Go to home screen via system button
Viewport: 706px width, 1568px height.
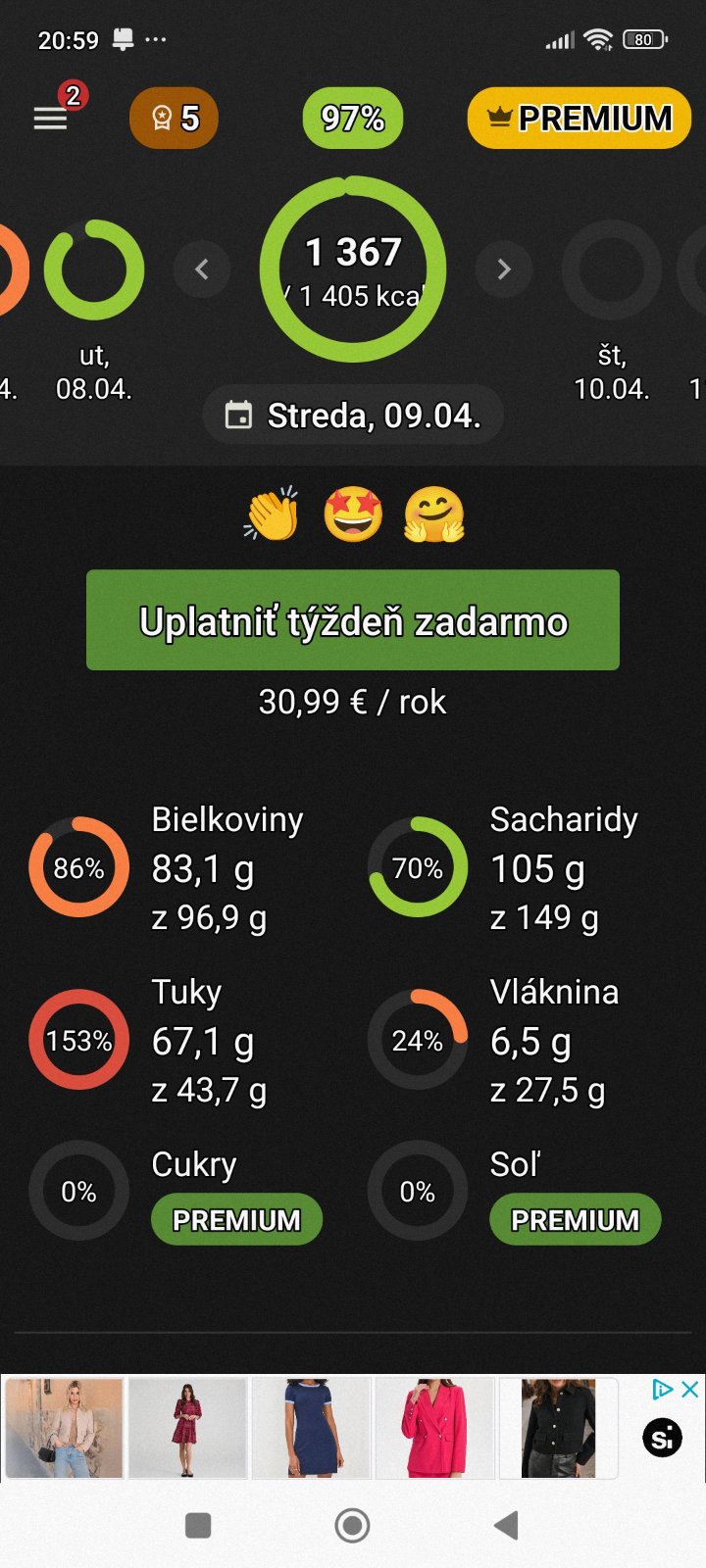tap(353, 1525)
